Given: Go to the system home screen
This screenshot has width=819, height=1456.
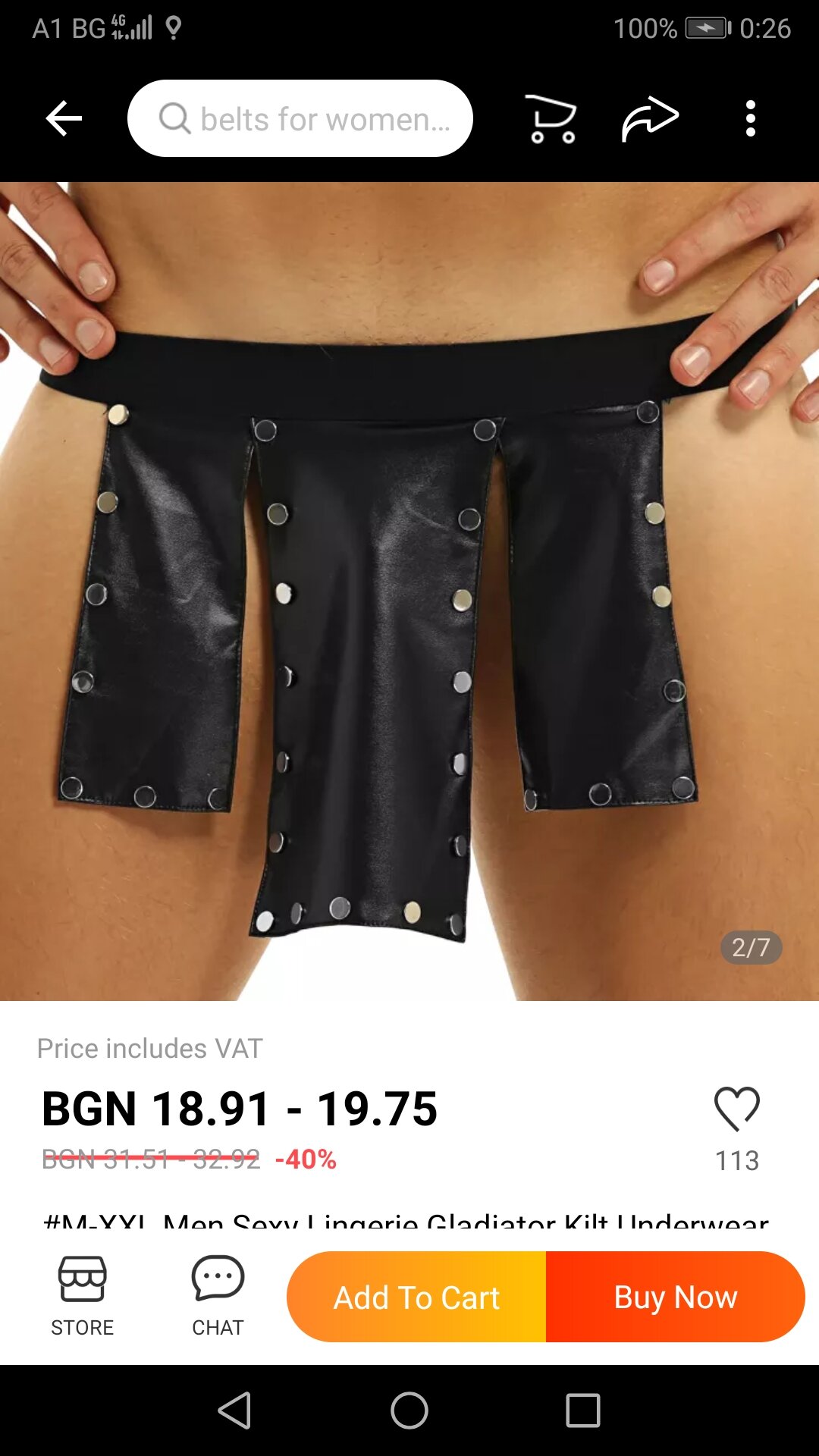Looking at the screenshot, I should click(x=409, y=1410).
